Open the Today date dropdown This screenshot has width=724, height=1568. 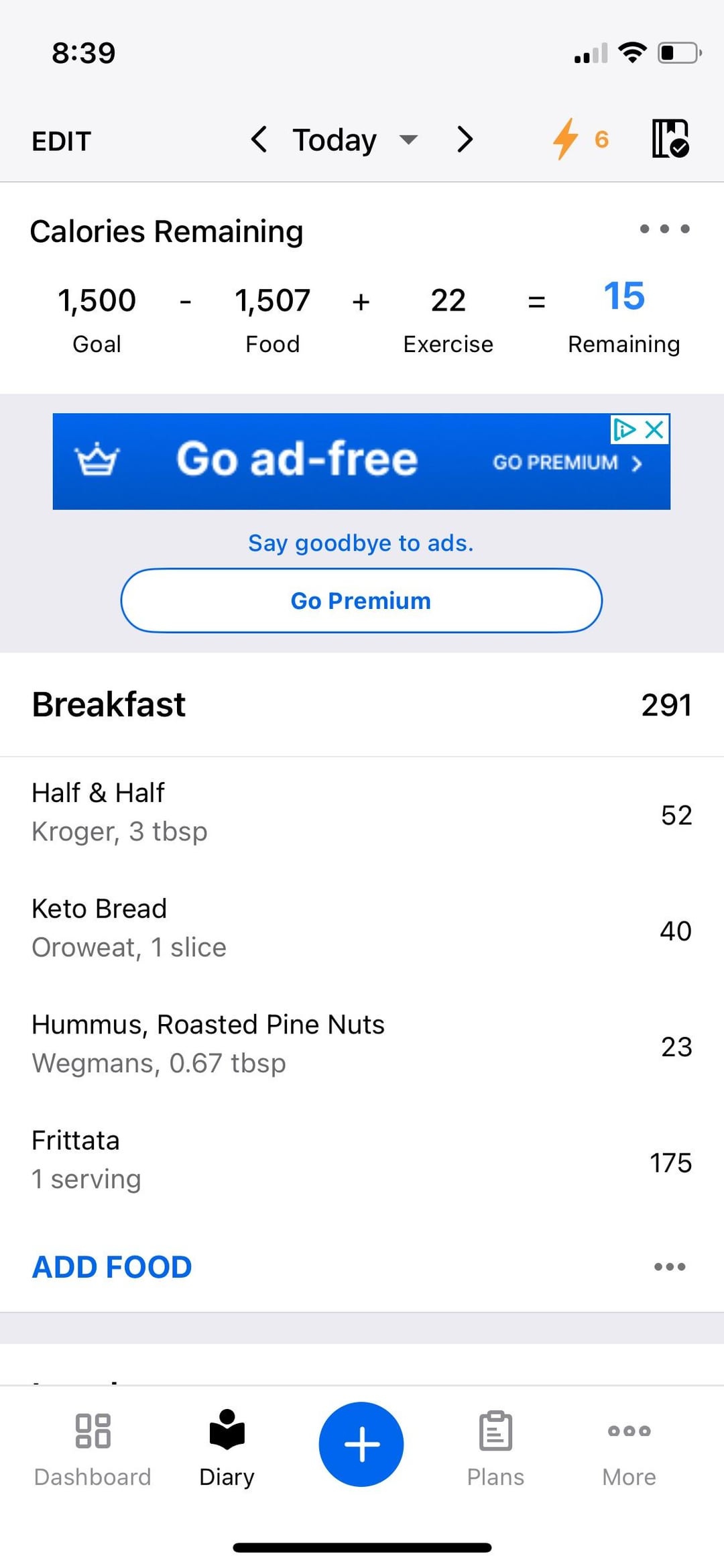[355, 139]
